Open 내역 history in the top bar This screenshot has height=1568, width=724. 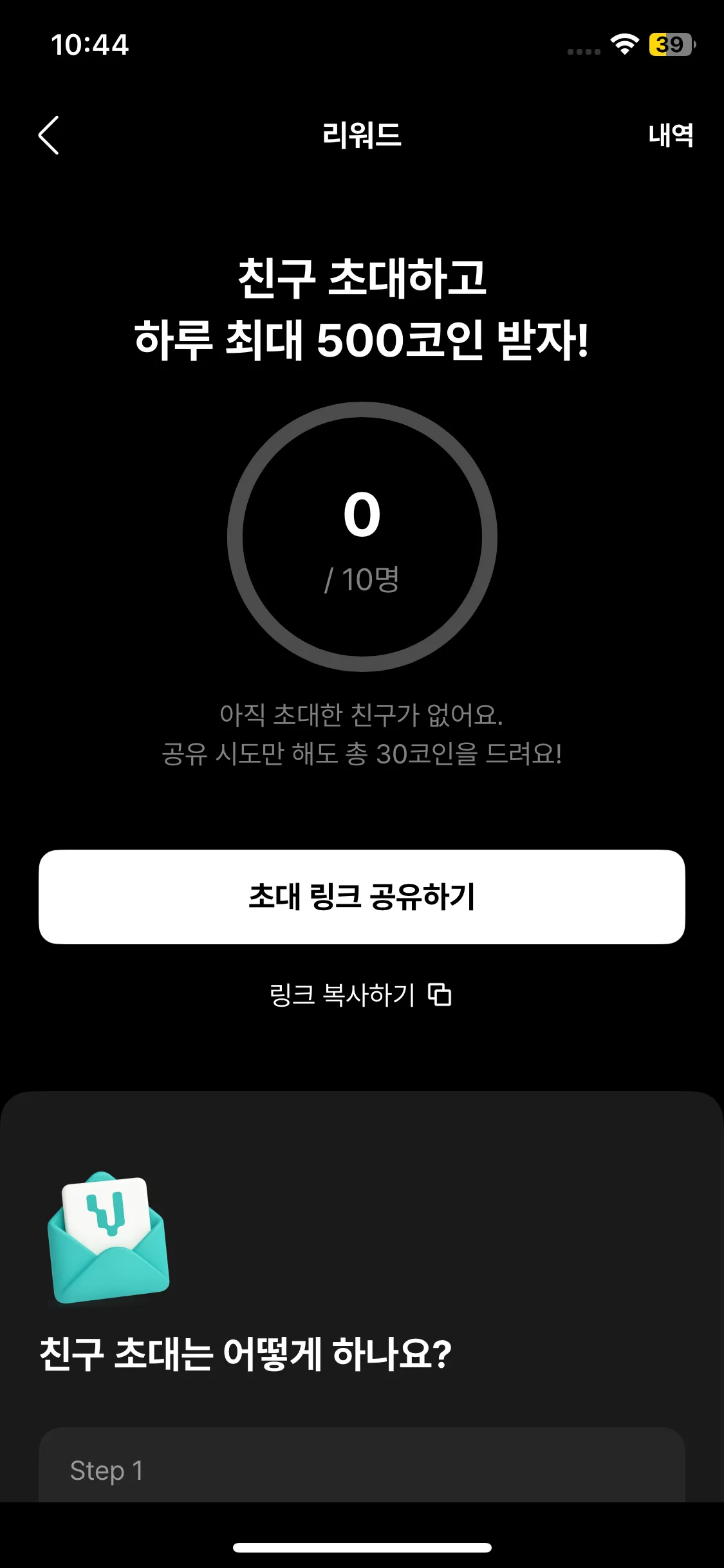[670, 135]
